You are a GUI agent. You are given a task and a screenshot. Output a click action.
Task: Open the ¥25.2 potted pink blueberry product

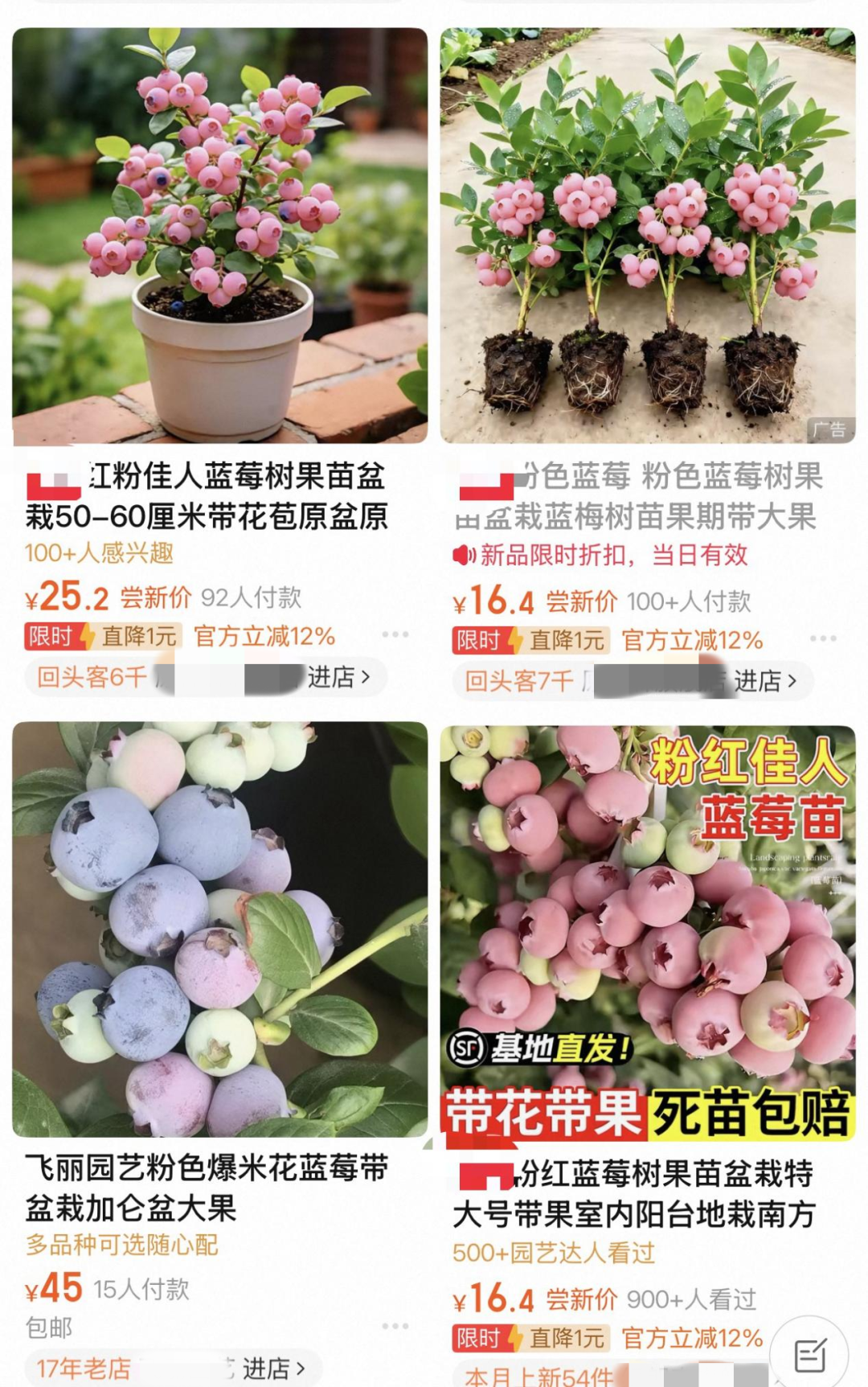pos(219,235)
